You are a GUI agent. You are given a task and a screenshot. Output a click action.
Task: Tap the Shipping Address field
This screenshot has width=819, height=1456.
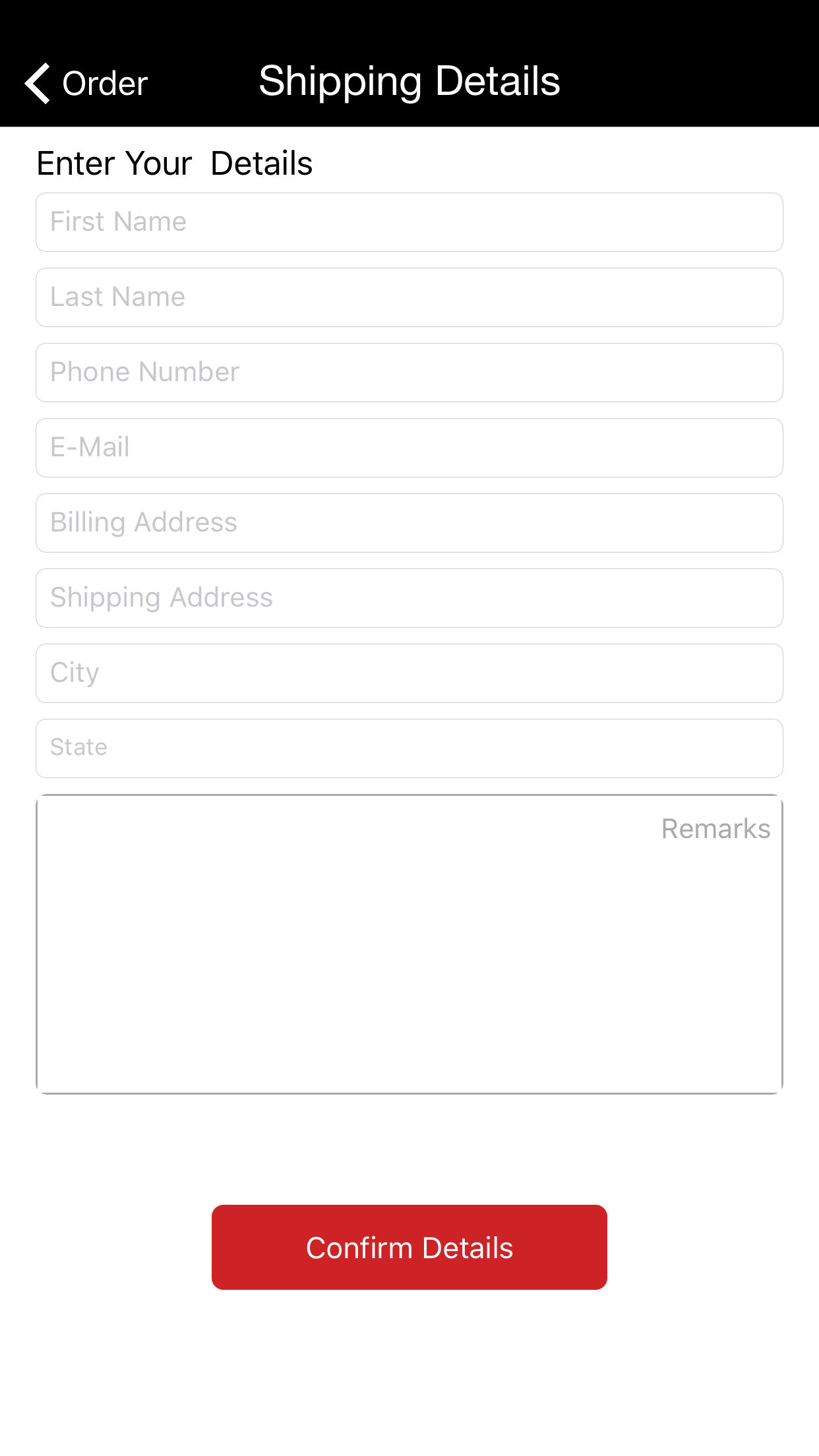[x=409, y=598]
